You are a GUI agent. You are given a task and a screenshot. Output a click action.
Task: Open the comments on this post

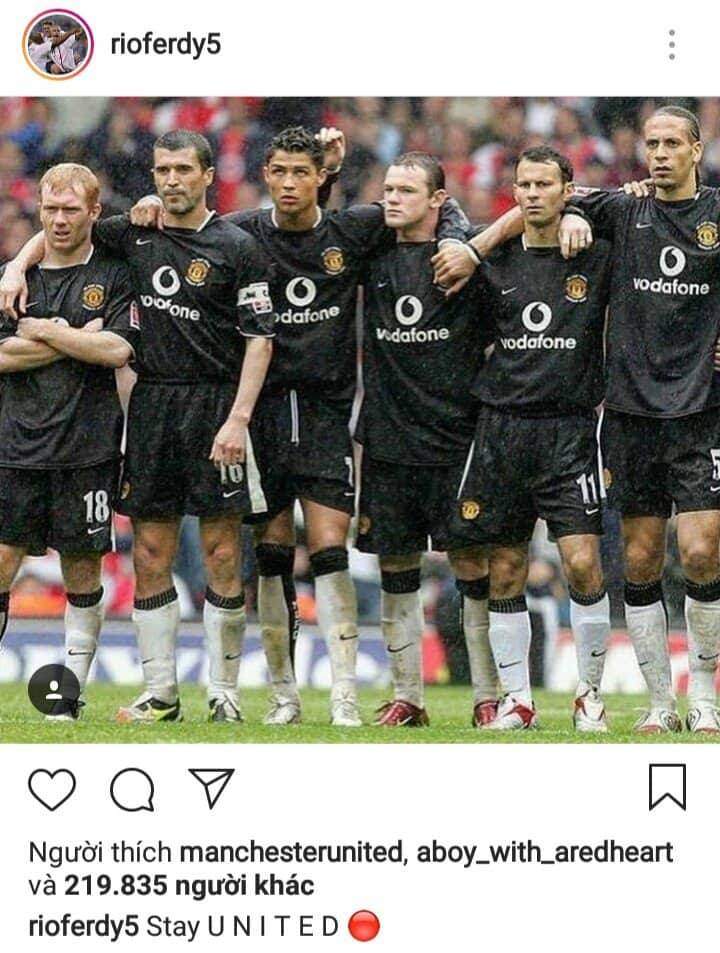tap(132, 789)
